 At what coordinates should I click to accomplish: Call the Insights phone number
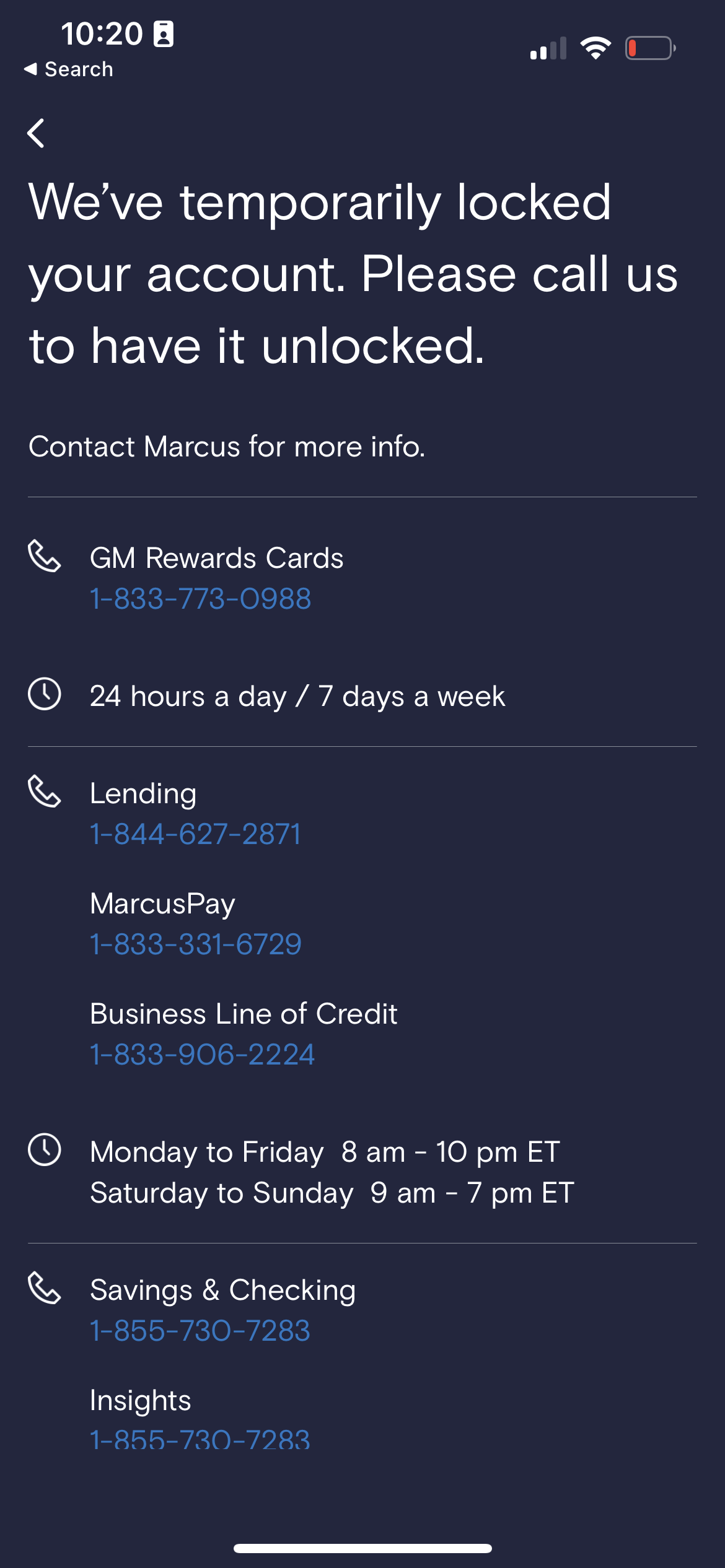(x=200, y=1442)
